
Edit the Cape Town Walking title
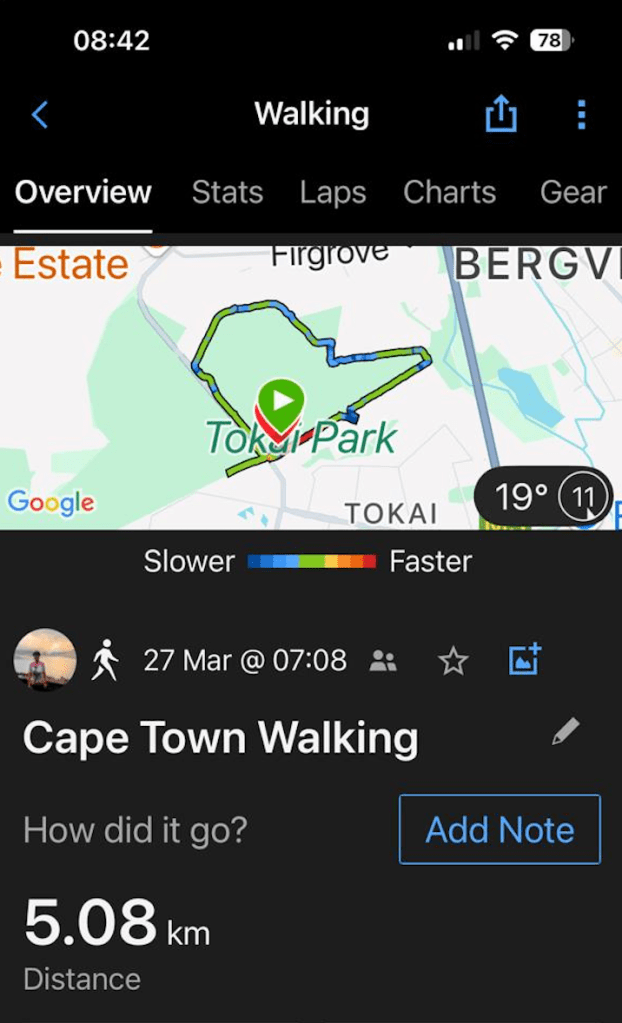click(565, 733)
